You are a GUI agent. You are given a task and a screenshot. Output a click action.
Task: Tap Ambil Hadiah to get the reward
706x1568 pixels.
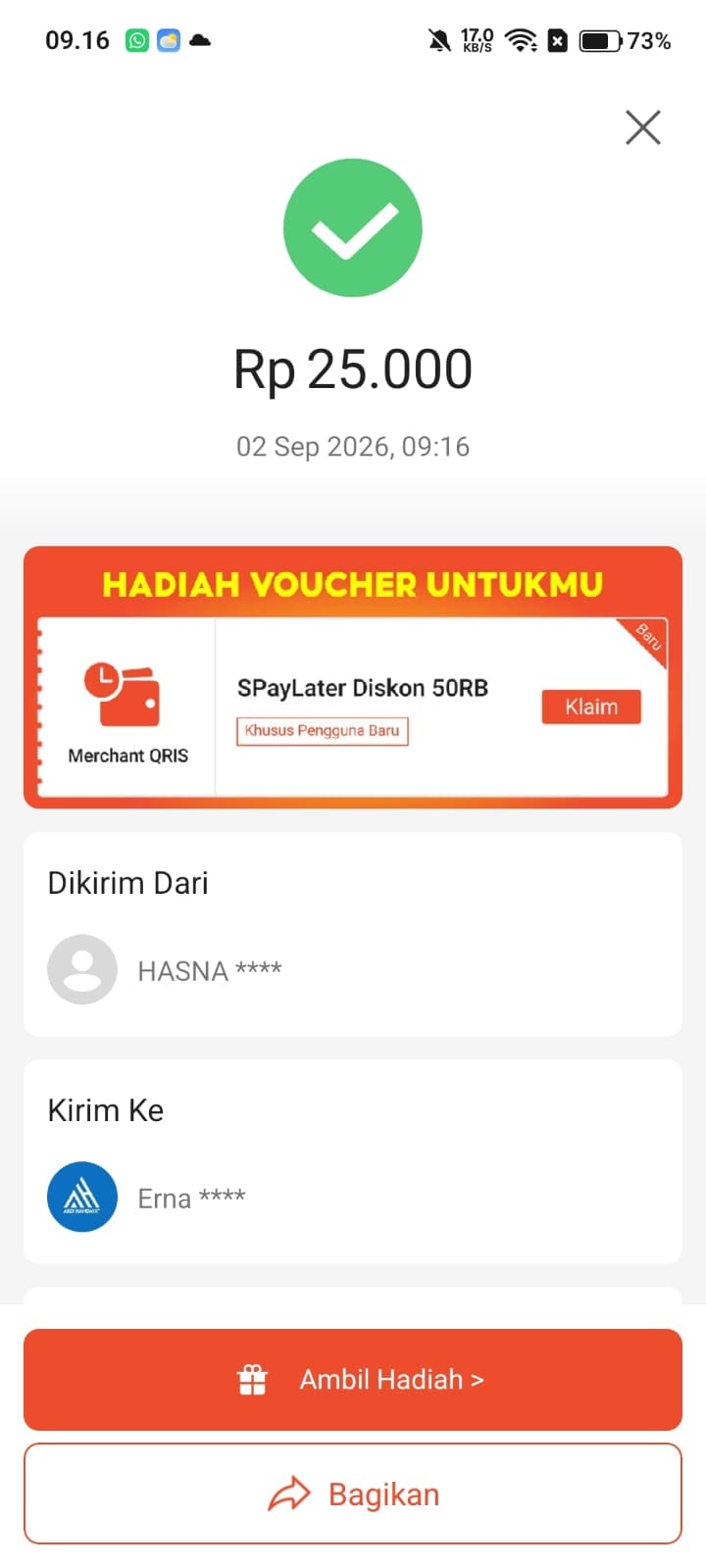[x=353, y=1379]
